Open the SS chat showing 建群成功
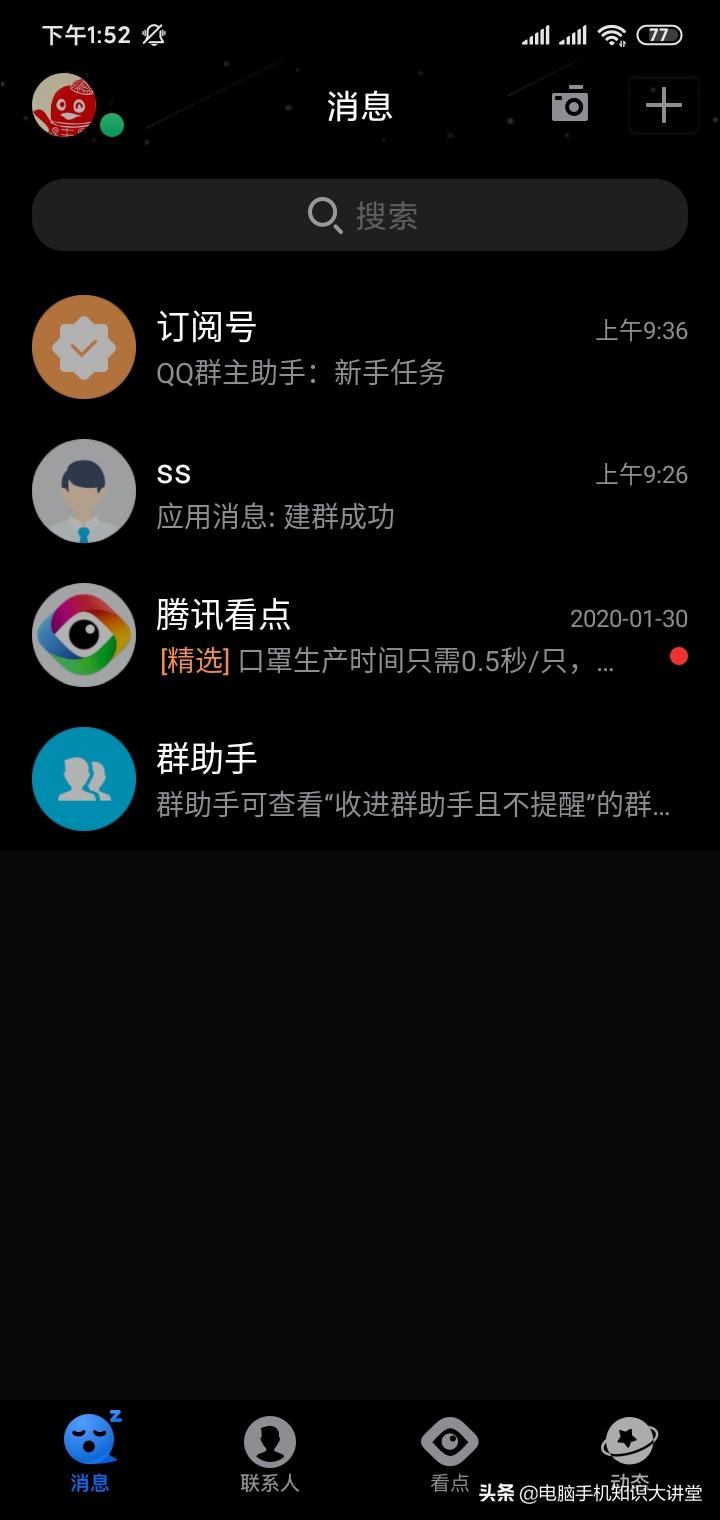This screenshot has width=720, height=1520. click(360, 491)
